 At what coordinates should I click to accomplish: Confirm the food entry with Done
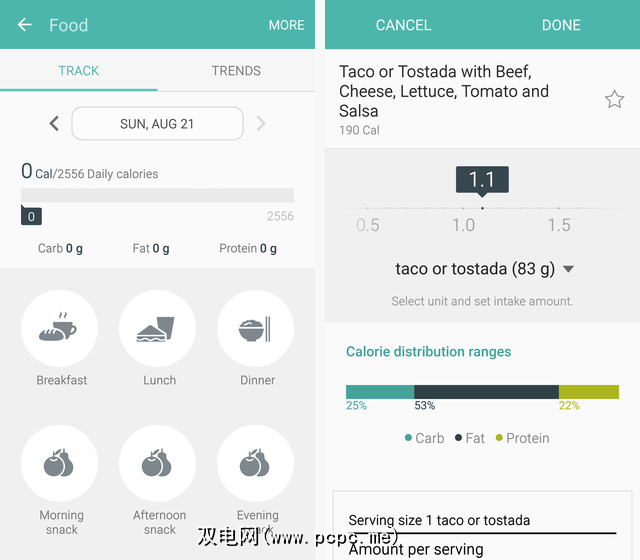pyautogui.click(x=561, y=25)
